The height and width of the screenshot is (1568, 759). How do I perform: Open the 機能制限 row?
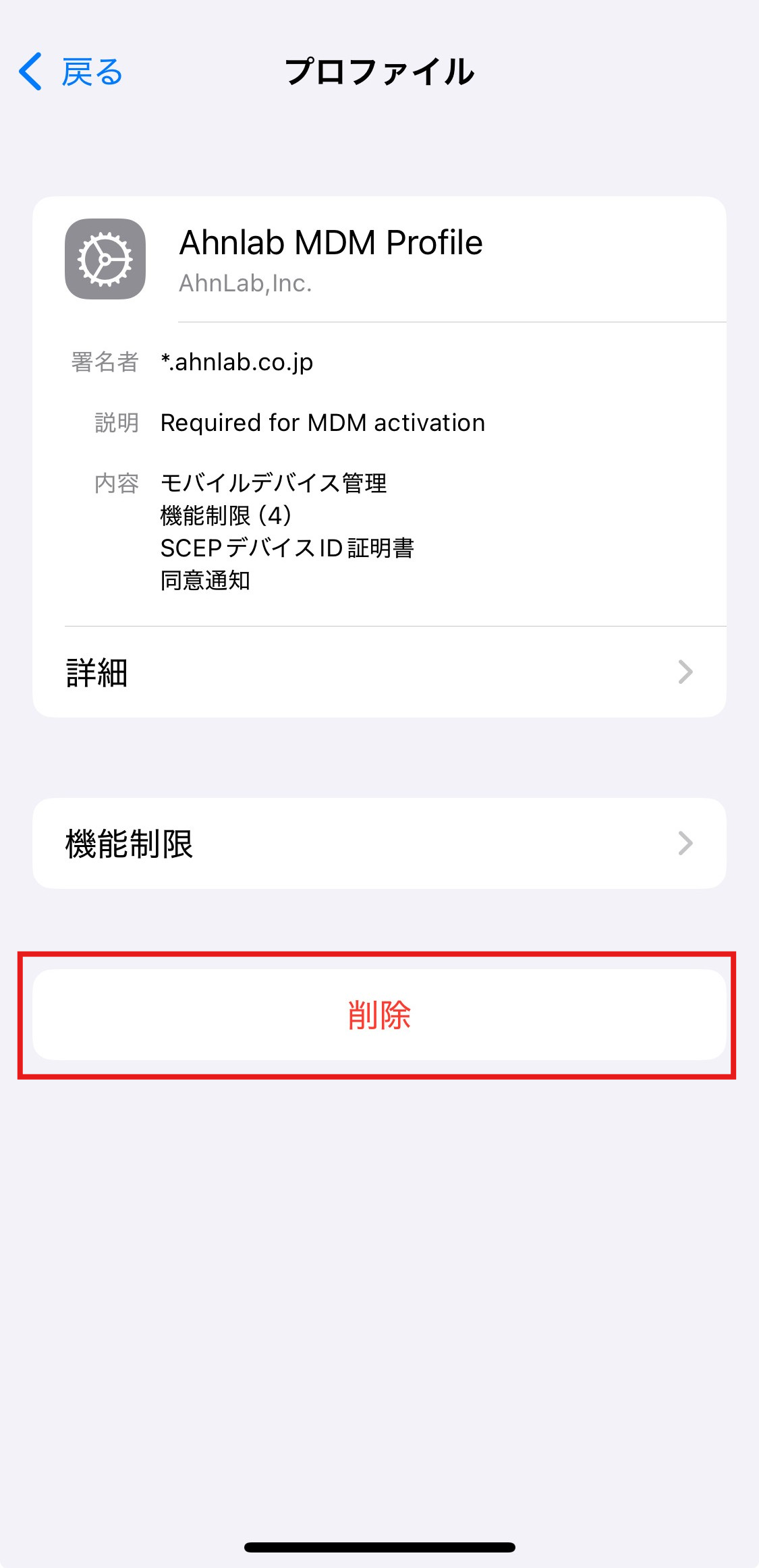click(x=379, y=843)
